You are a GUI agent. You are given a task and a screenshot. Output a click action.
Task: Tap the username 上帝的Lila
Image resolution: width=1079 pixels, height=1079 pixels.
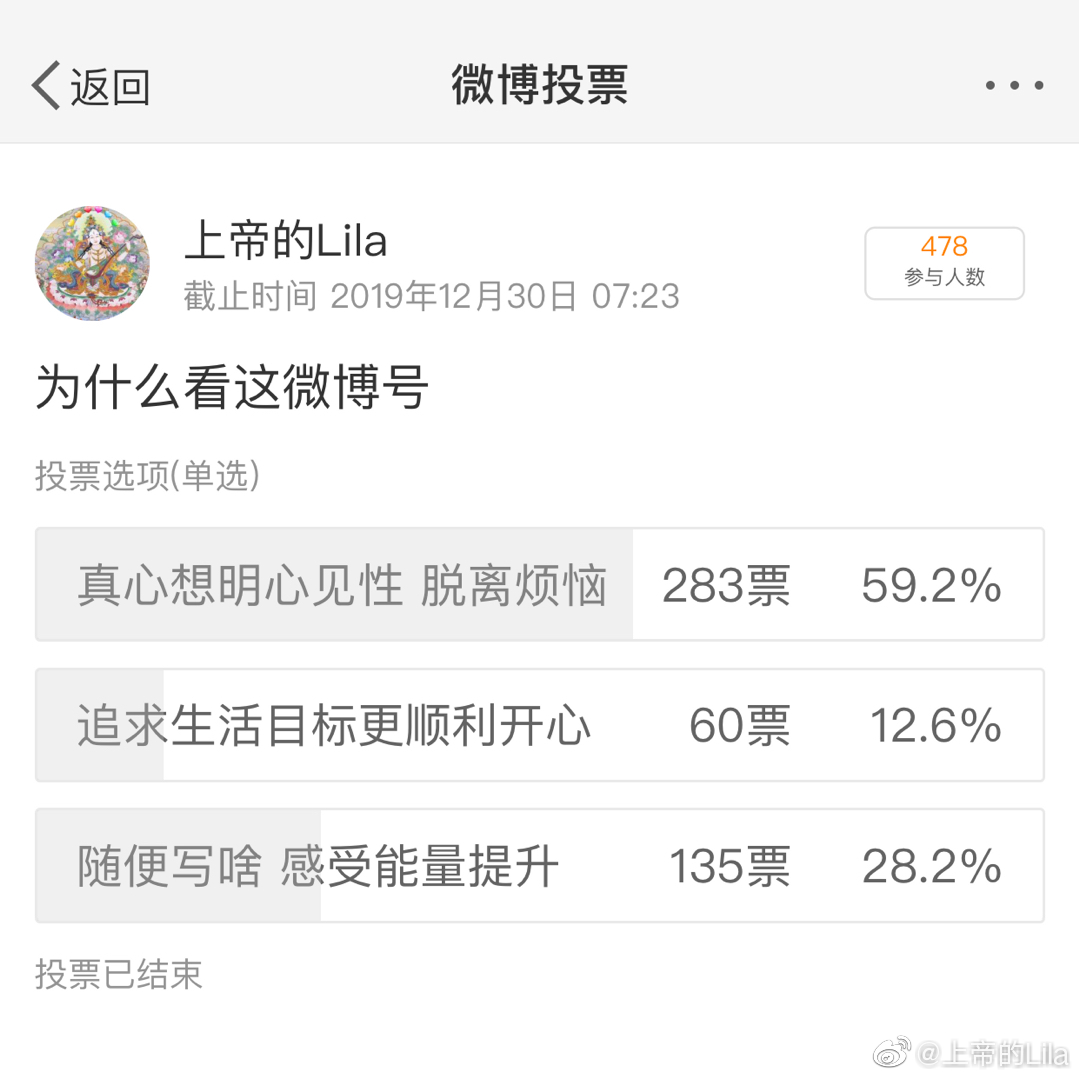(286, 241)
